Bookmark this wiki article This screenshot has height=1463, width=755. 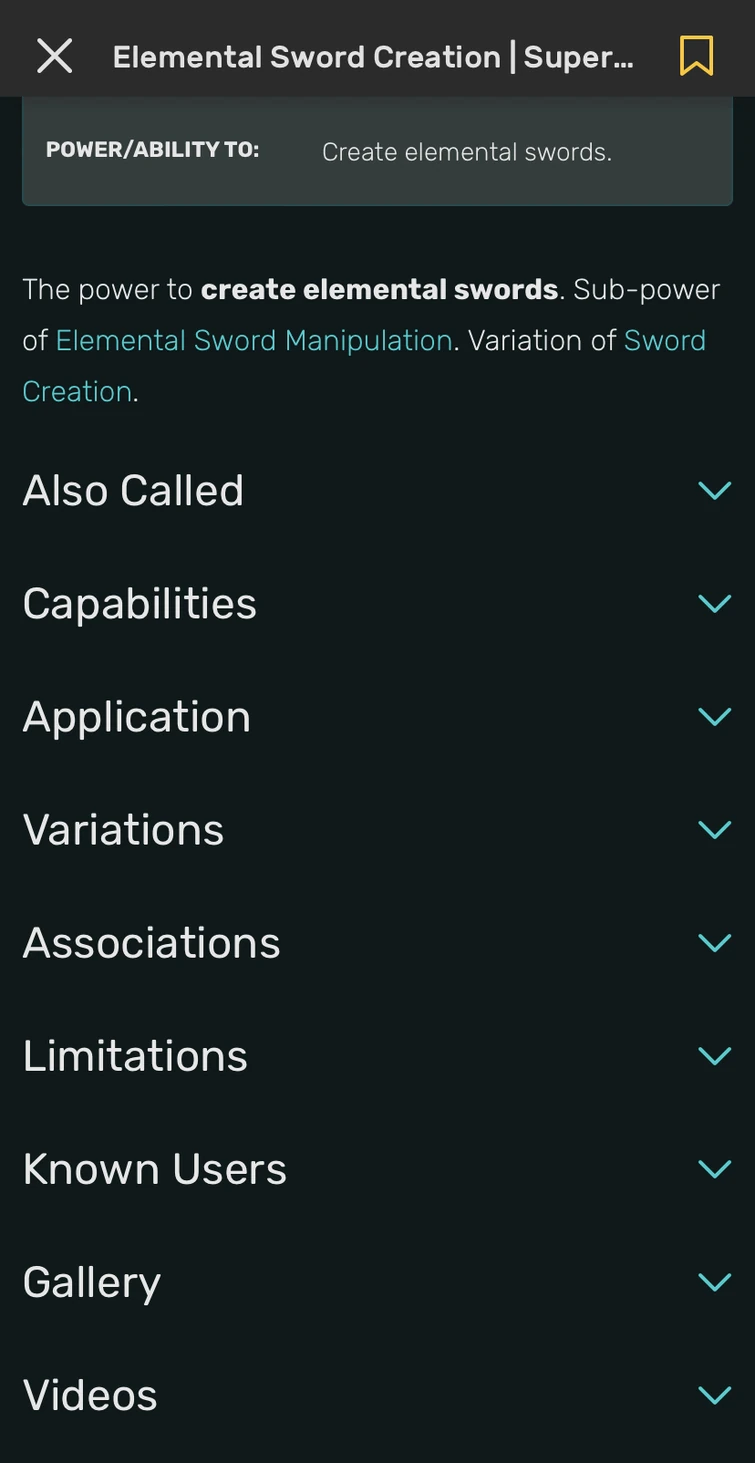(696, 56)
